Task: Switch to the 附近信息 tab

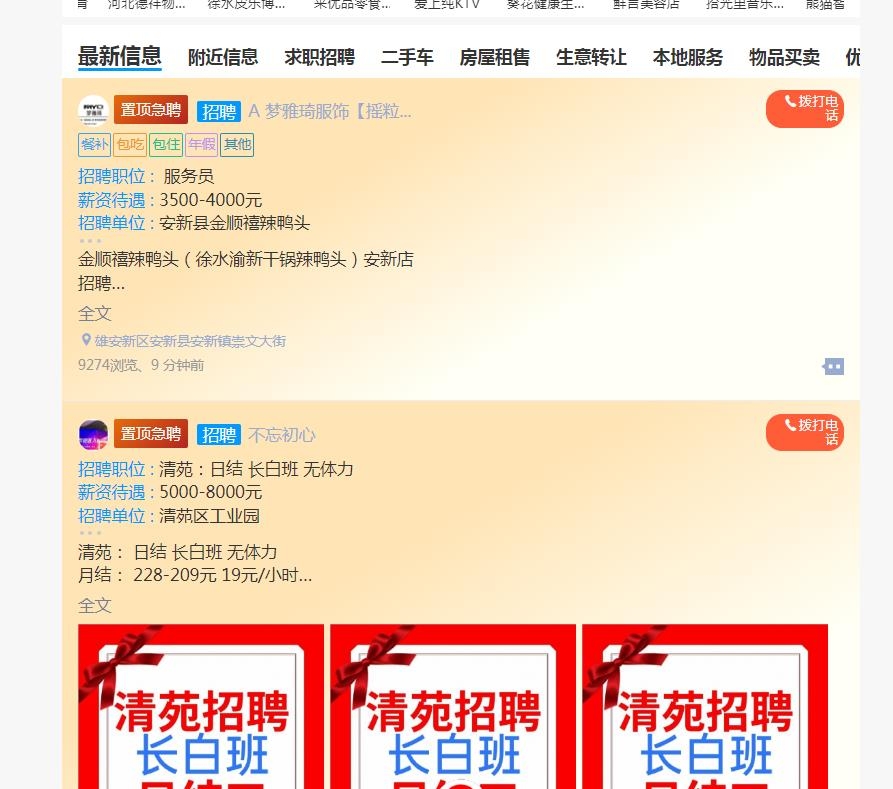Action: (x=223, y=57)
